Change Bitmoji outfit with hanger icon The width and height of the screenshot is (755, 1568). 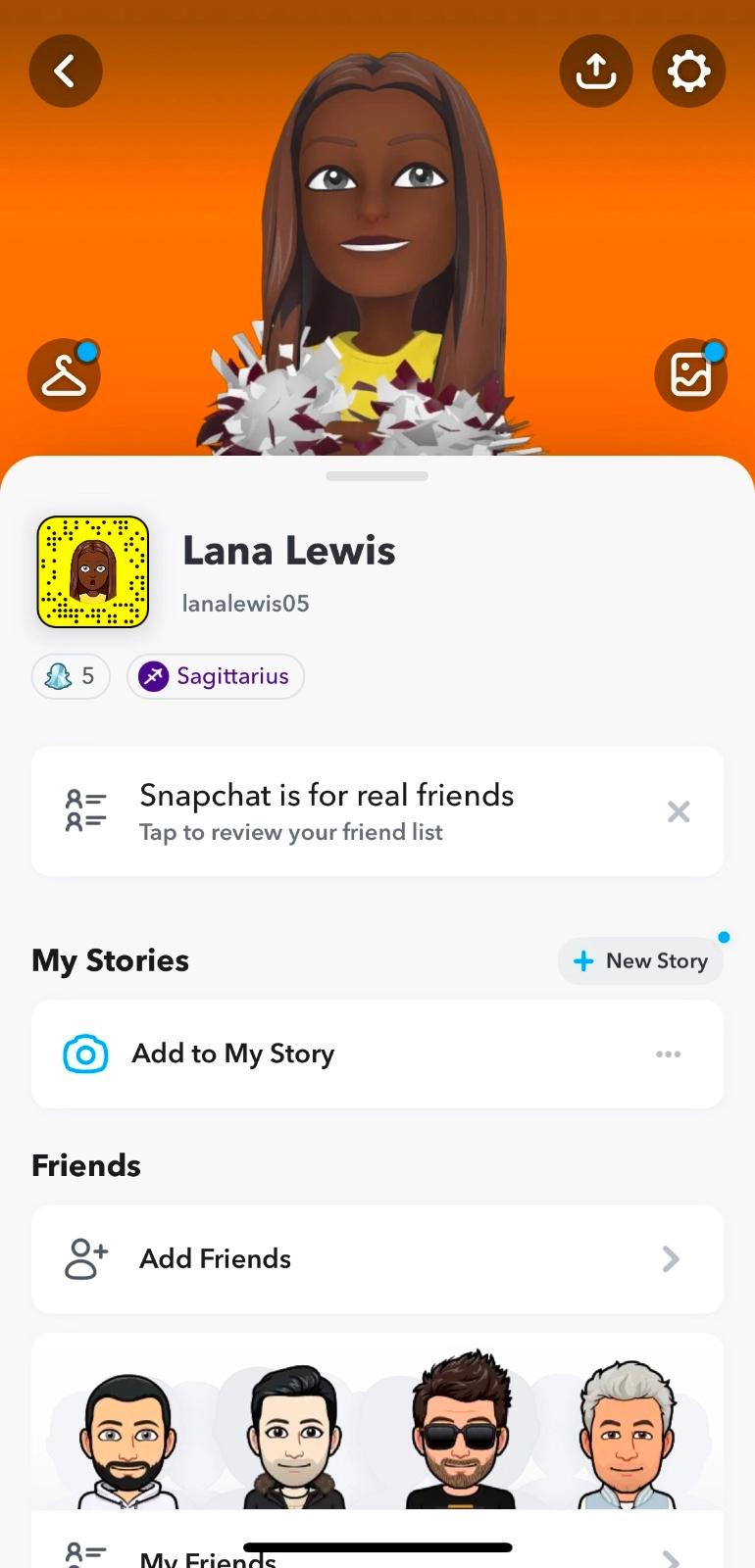point(65,375)
